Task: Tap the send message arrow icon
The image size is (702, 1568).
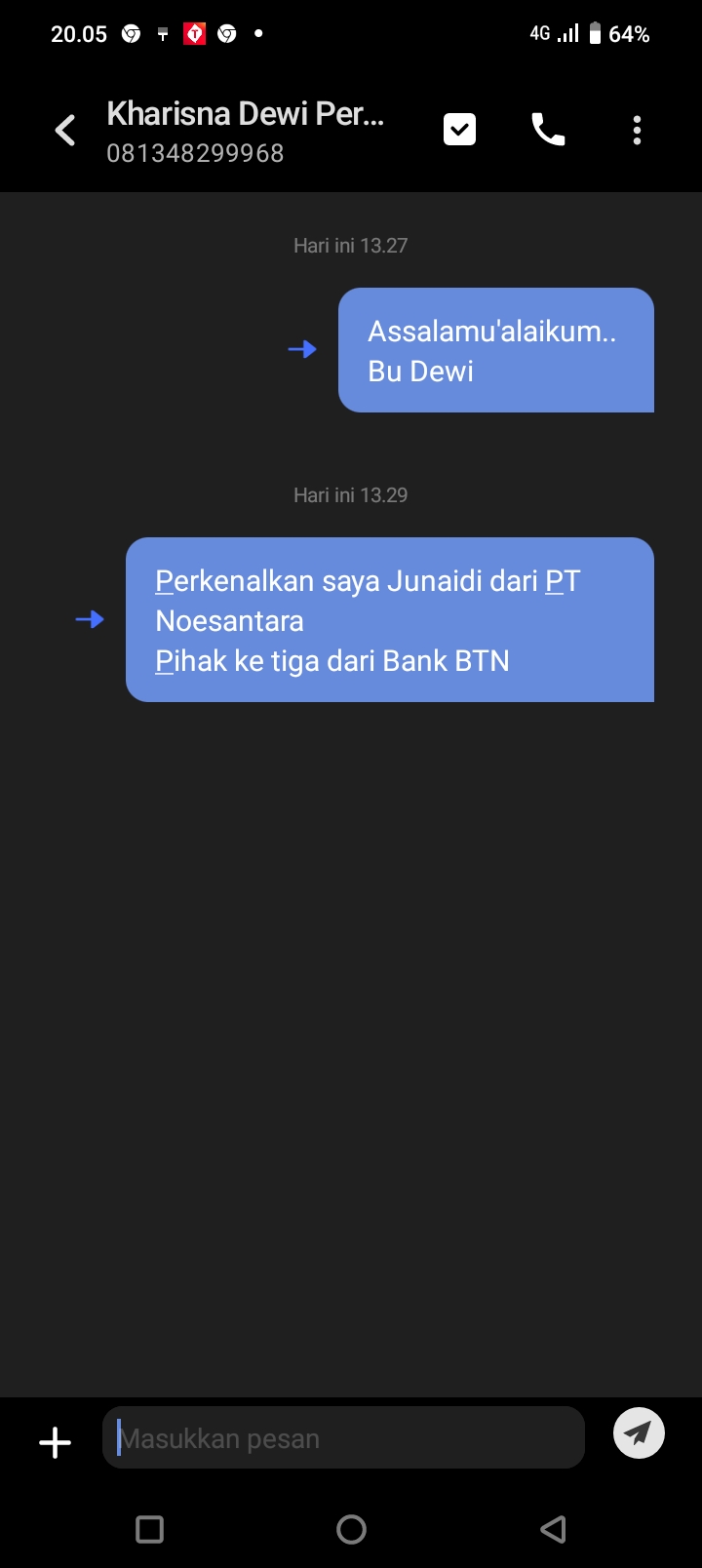Action: (x=639, y=1433)
